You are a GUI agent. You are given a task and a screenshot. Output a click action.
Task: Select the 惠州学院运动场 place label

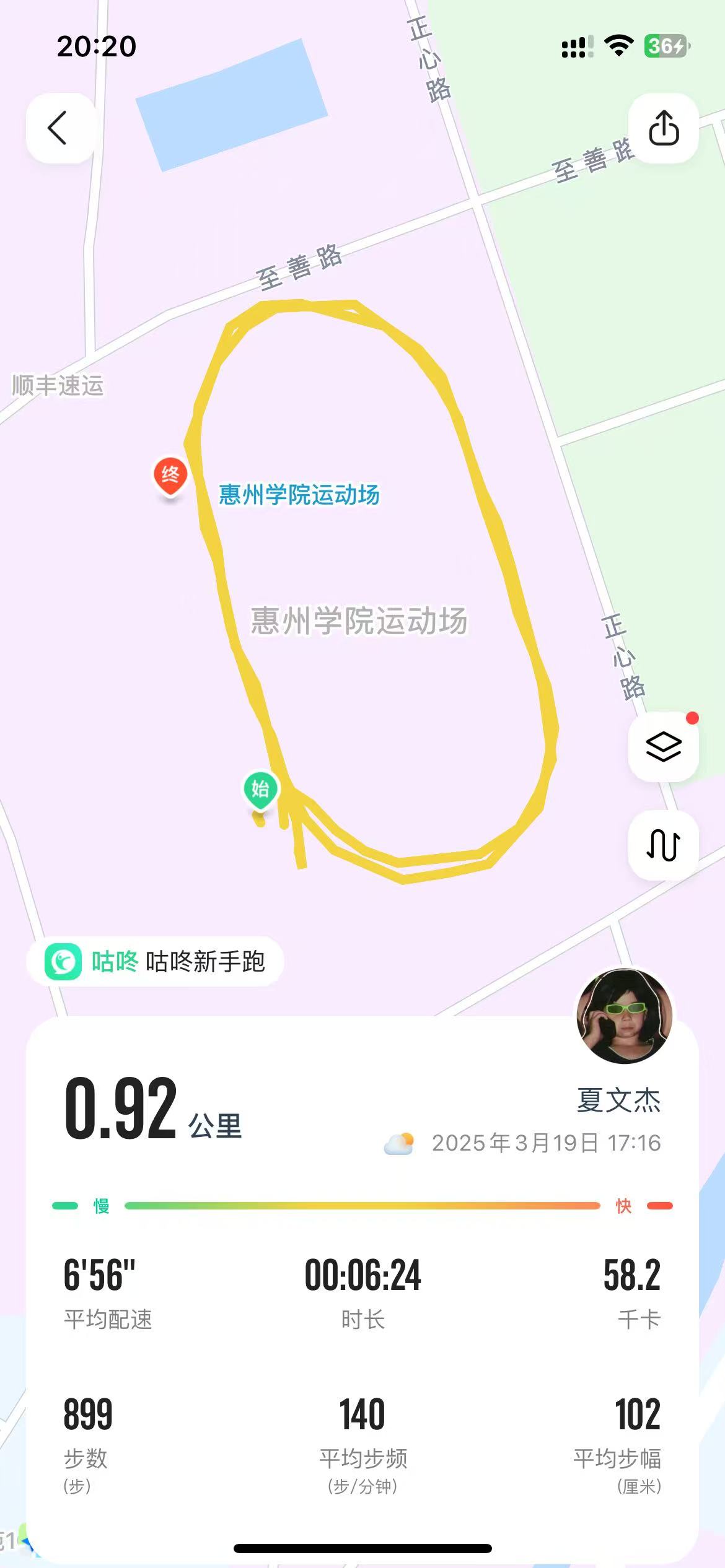point(299,495)
